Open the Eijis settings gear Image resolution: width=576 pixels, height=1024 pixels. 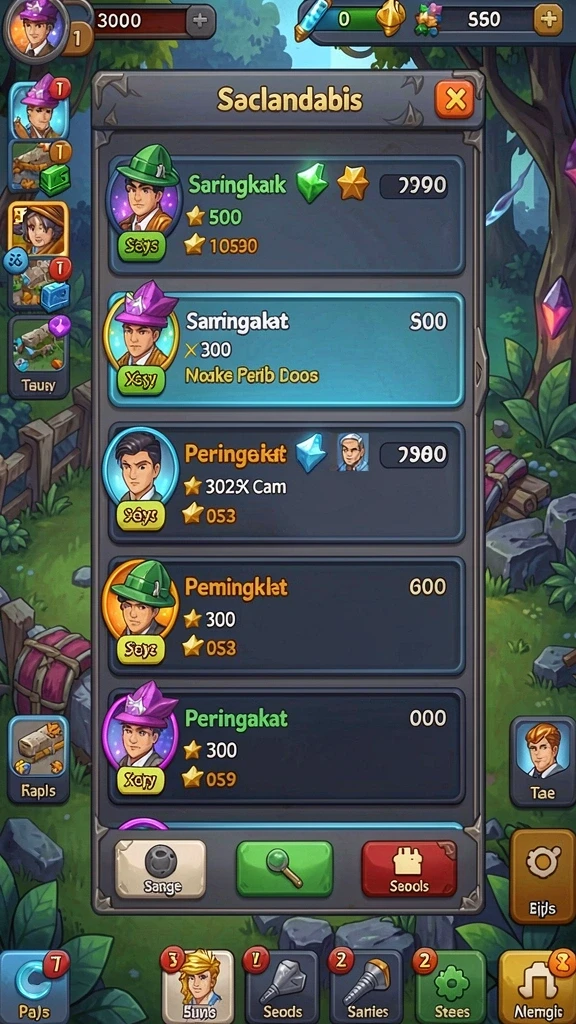[543, 876]
